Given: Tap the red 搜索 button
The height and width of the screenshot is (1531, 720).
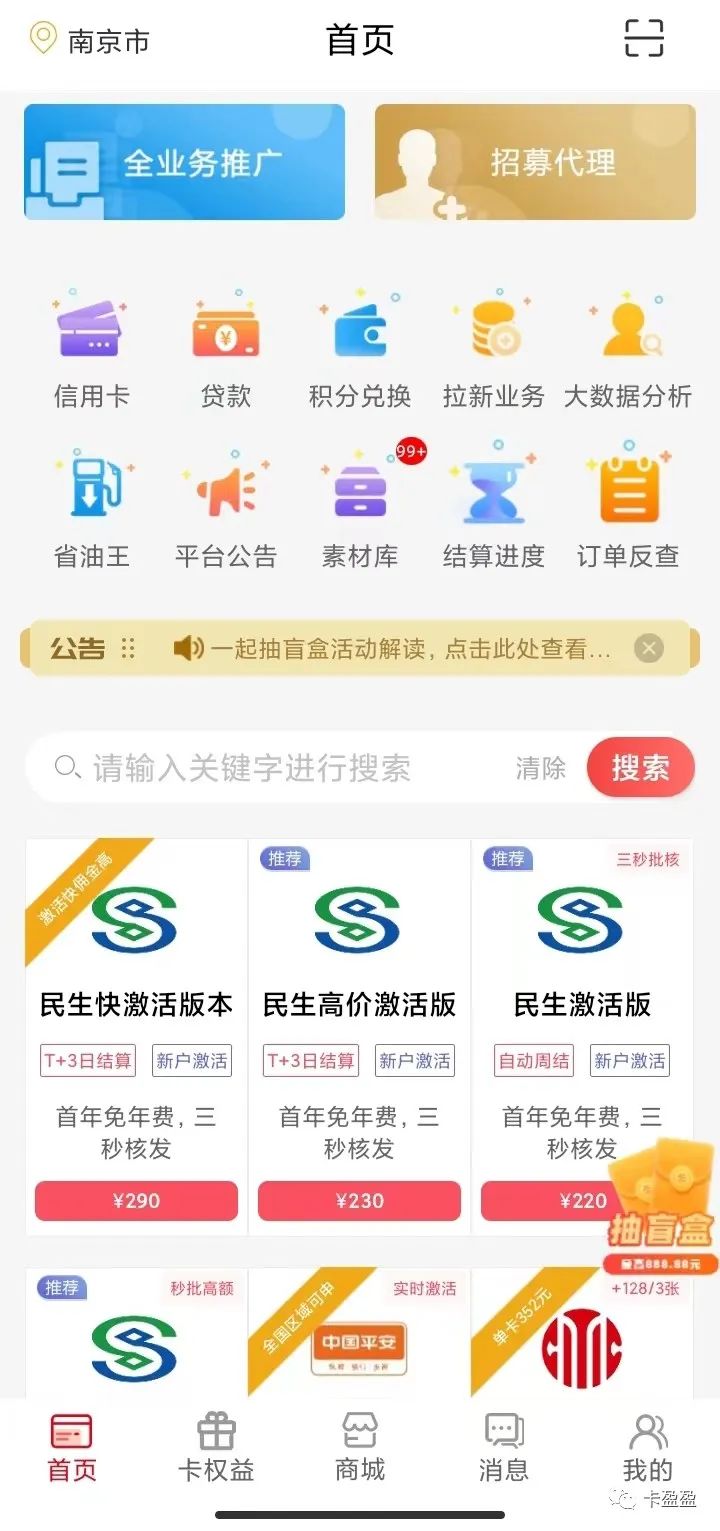Looking at the screenshot, I should click(x=640, y=768).
